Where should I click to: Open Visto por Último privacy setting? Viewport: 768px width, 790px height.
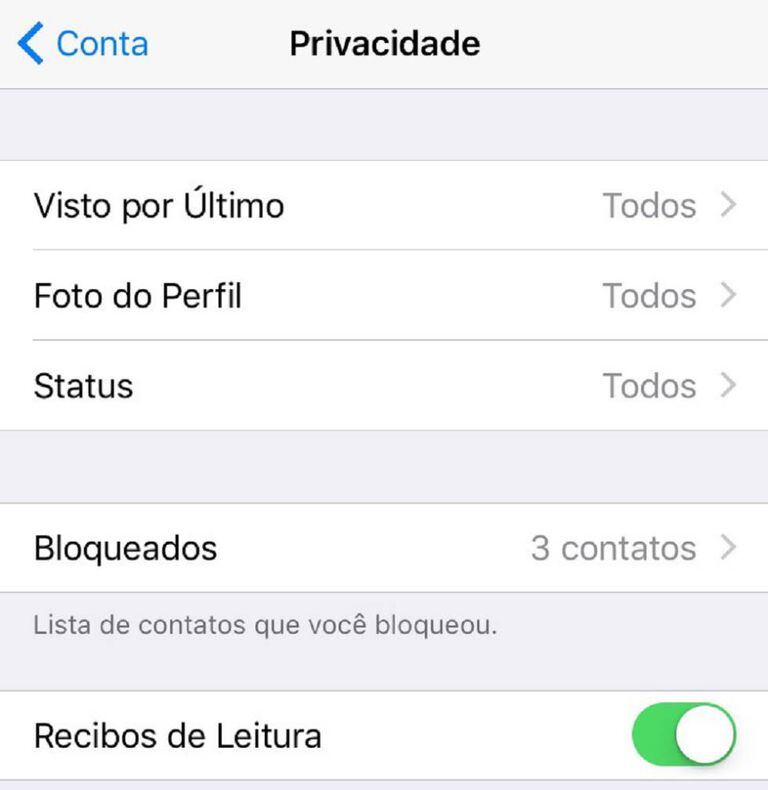(x=384, y=205)
